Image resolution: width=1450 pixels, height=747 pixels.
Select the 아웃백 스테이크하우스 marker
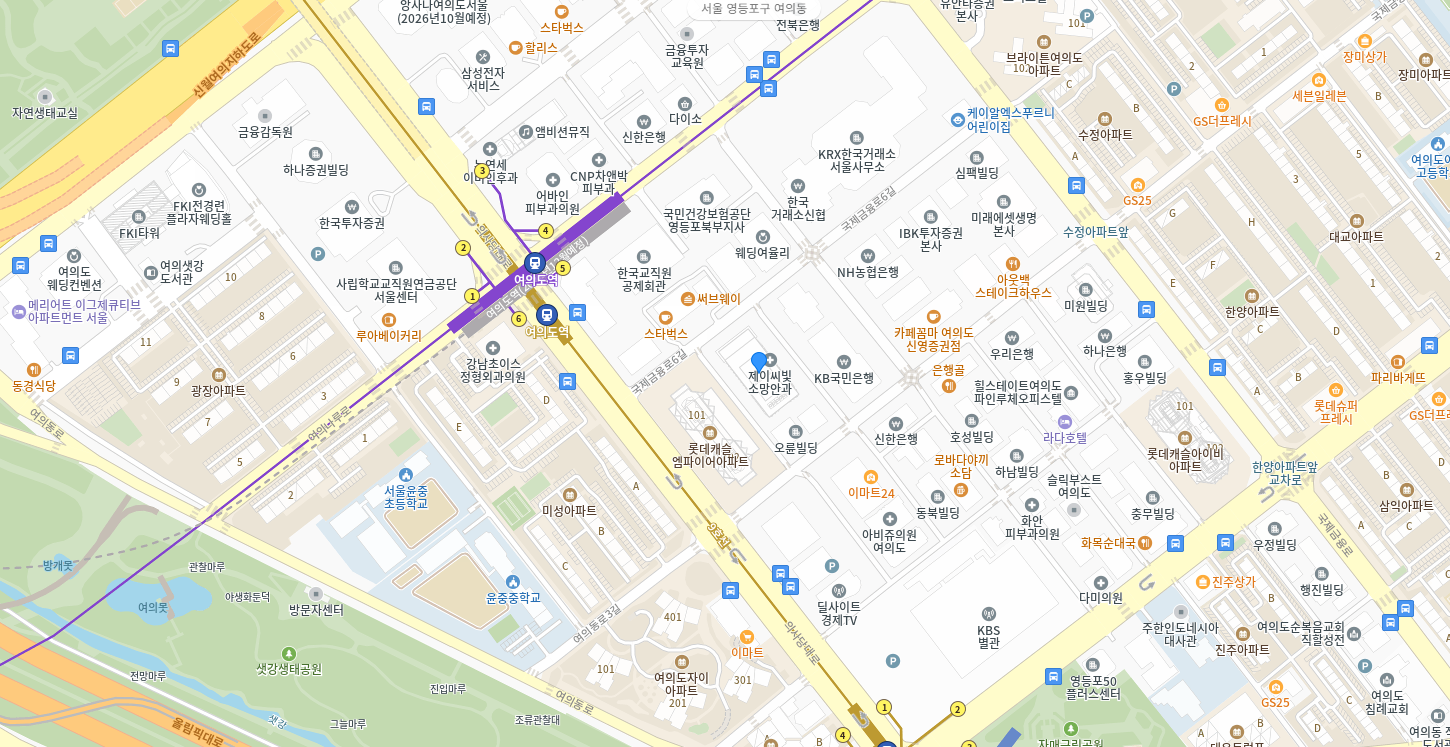click(x=1013, y=264)
